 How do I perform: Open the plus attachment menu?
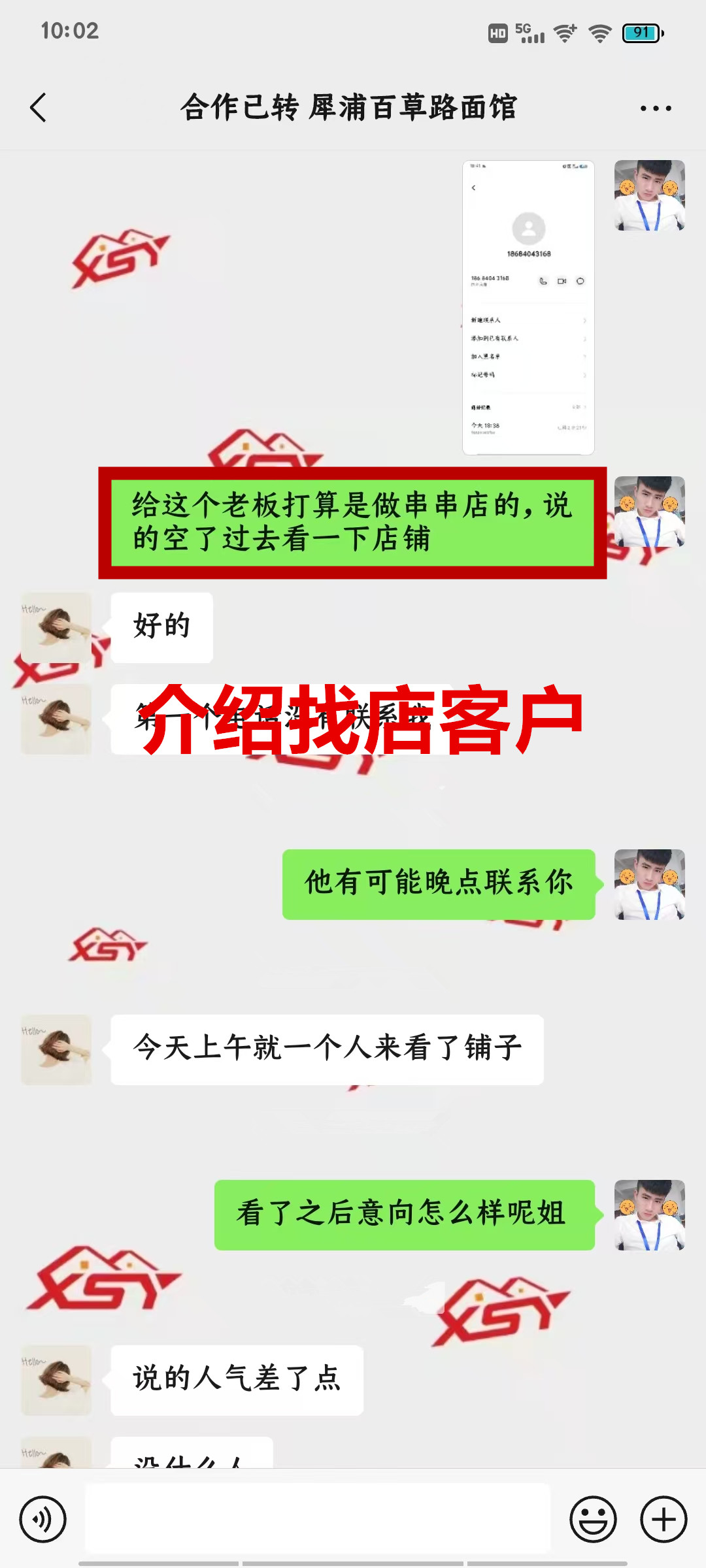pos(663,1519)
